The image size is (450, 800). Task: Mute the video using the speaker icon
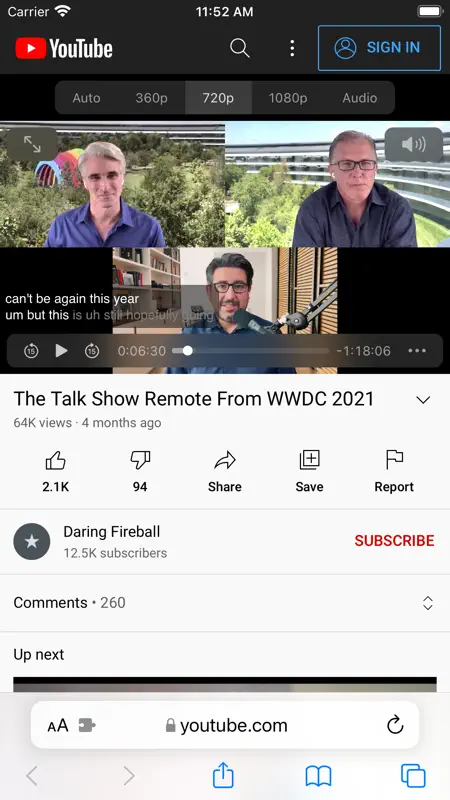(x=413, y=144)
